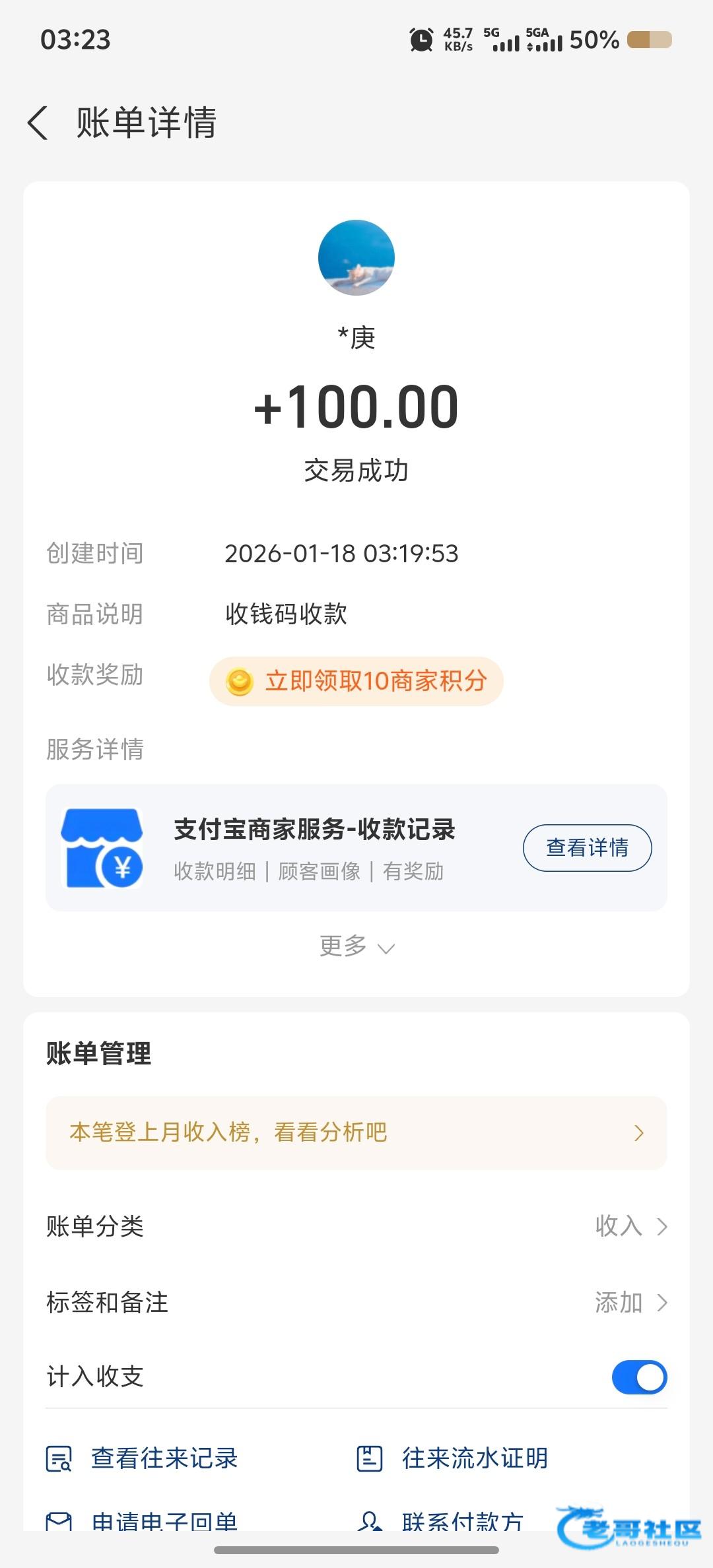The height and width of the screenshot is (1568, 713).
Task: Turn off the 计入收支 switch
Action: pyautogui.click(x=638, y=1377)
